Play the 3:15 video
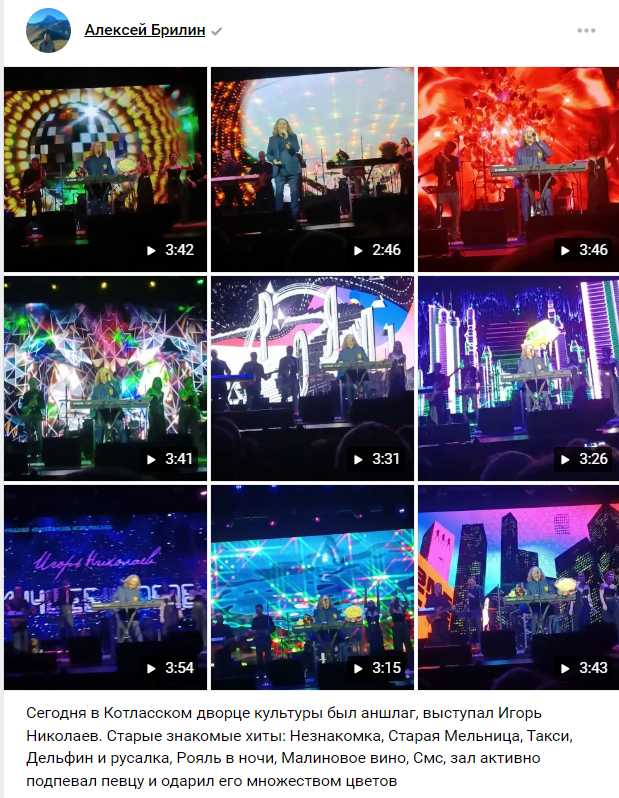The height and width of the screenshot is (798, 619). click(x=312, y=587)
